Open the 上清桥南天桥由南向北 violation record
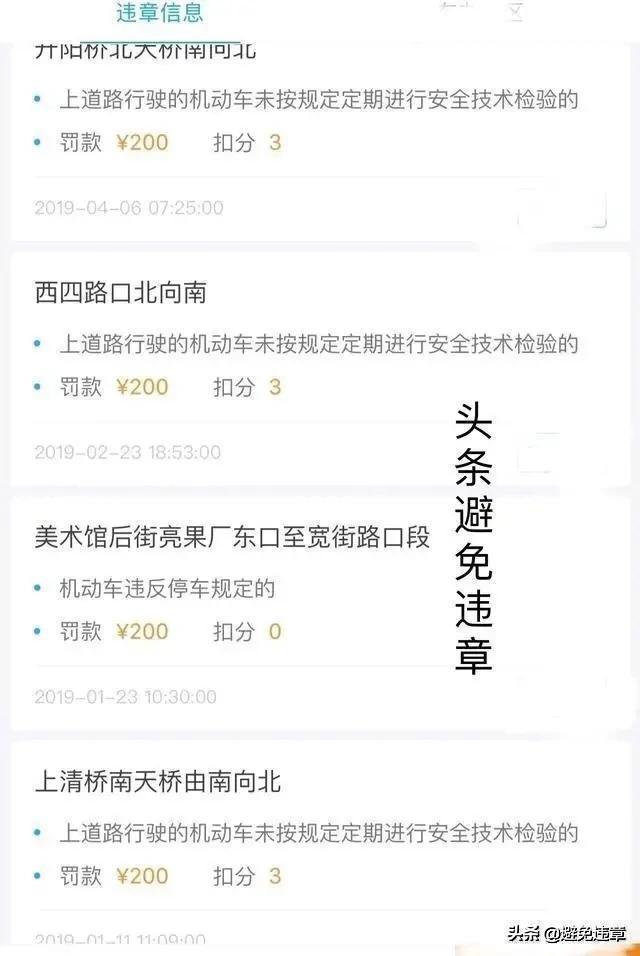The height and width of the screenshot is (956, 640). pyautogui.click(x=158, y=782)
